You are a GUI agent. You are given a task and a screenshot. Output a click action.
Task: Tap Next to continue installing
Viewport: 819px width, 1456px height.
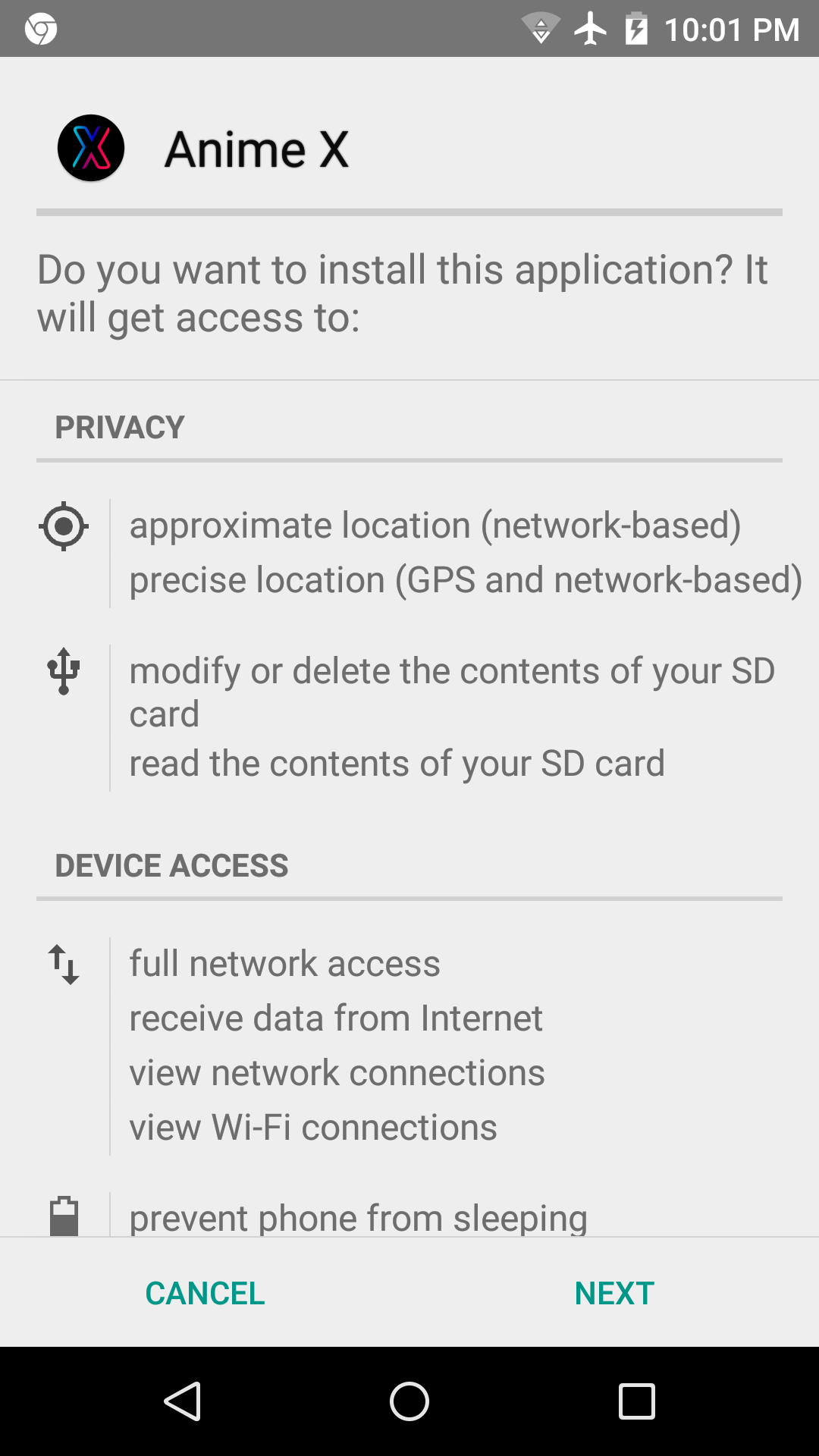613,1293
